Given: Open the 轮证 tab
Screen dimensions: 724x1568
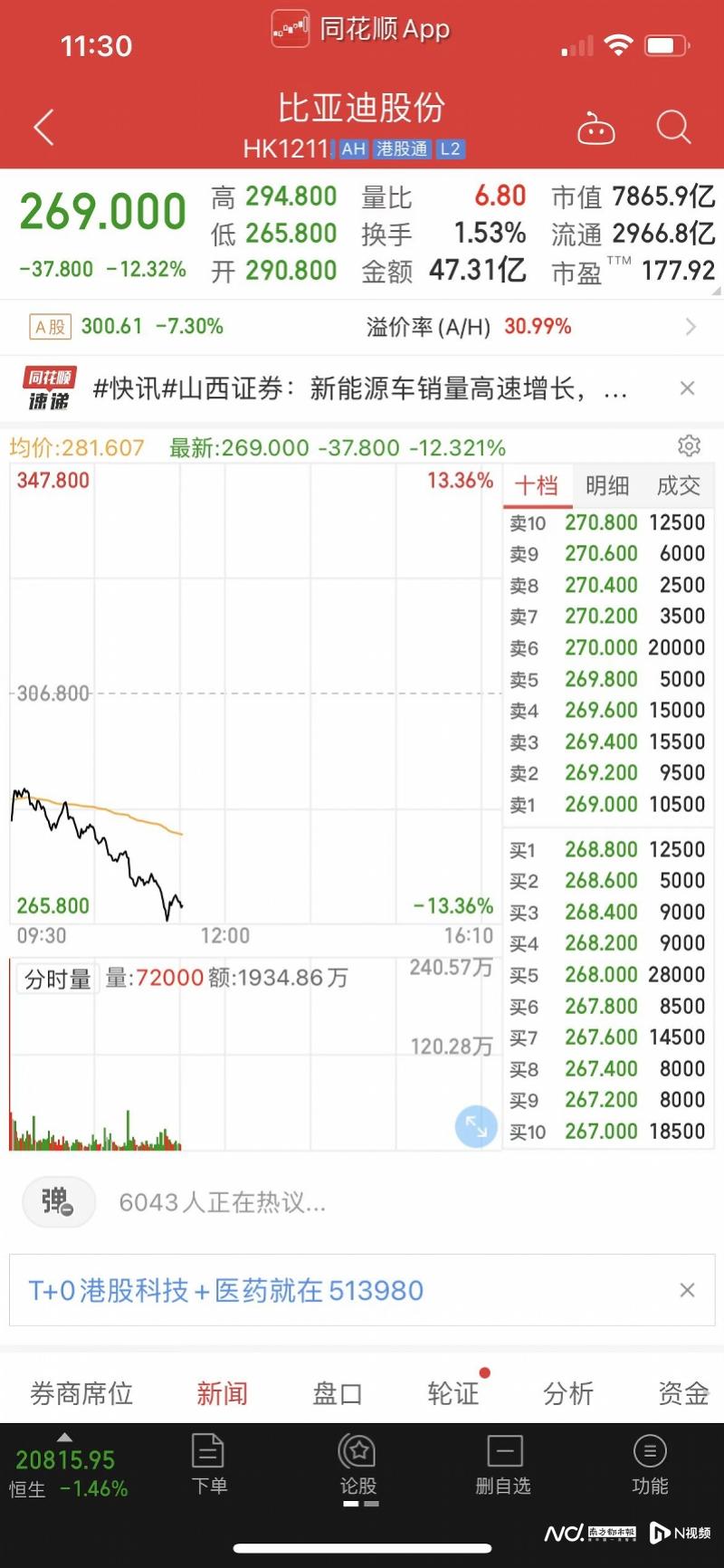Looking at the screenshot, I should click(x=453, y=1393).
